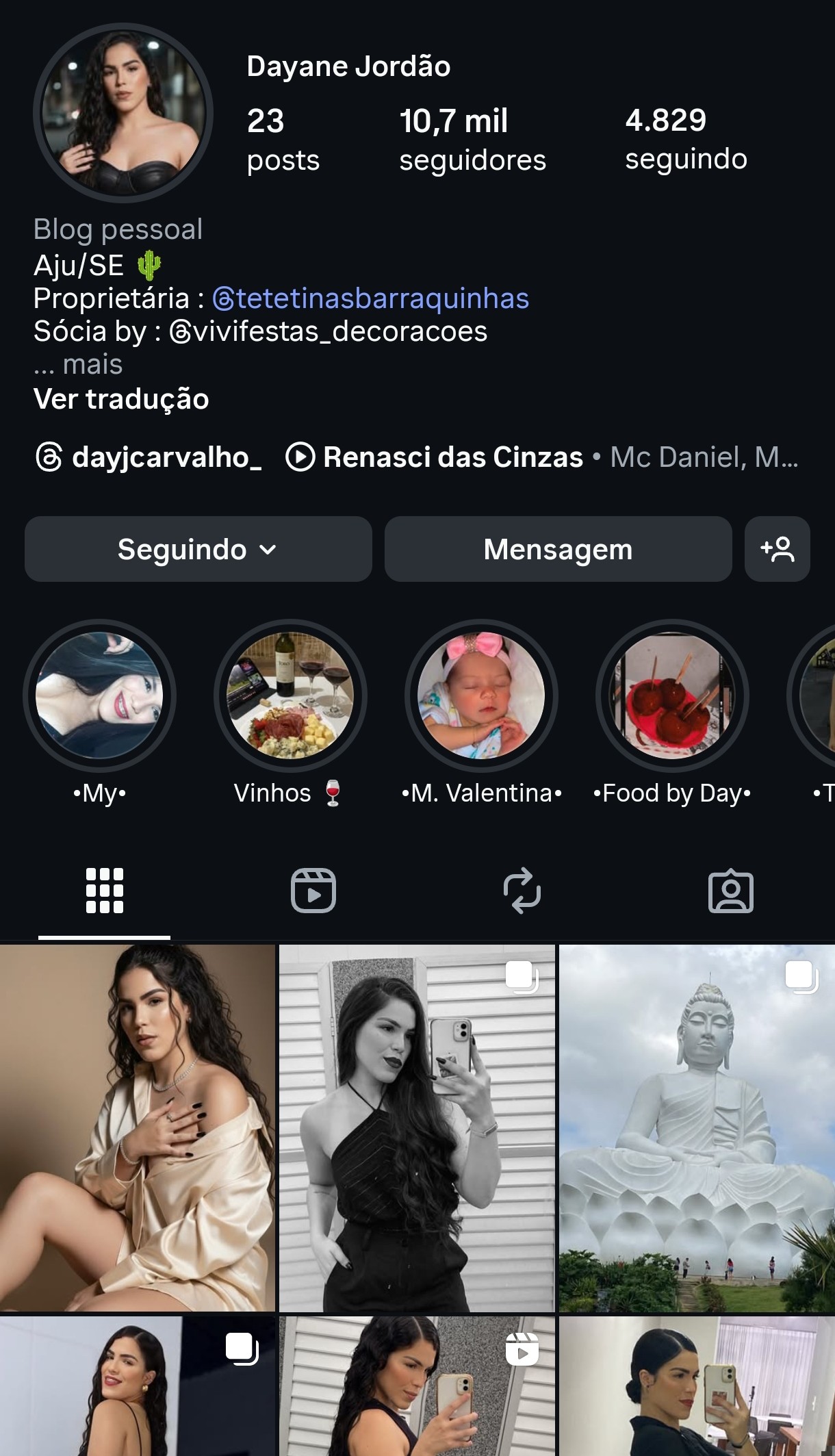Tap "Ver tradução" to translate bio
The image size is (835, 1456).
(x=121, y=399)
